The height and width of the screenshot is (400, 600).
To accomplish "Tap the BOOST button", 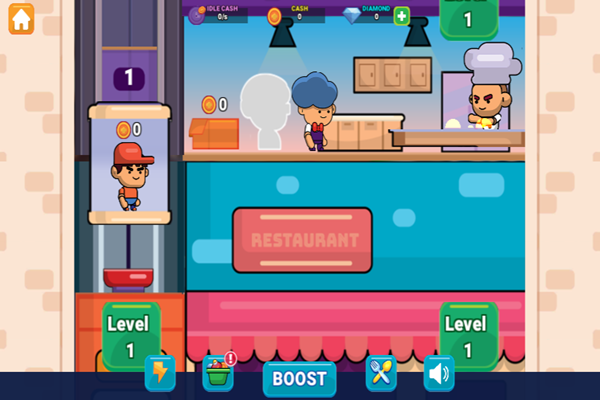I will (299, 379).
